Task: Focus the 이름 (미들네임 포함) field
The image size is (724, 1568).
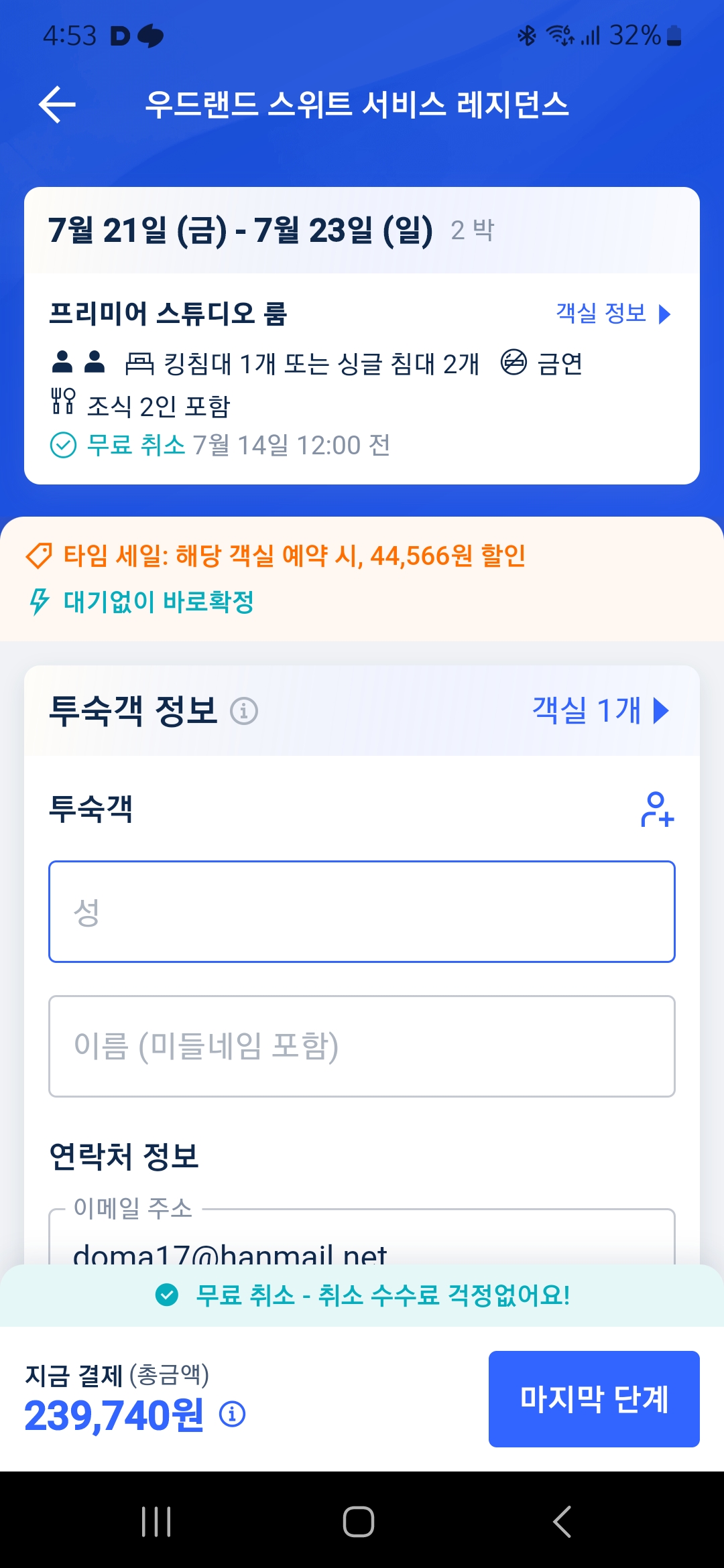Action: 362,1046
